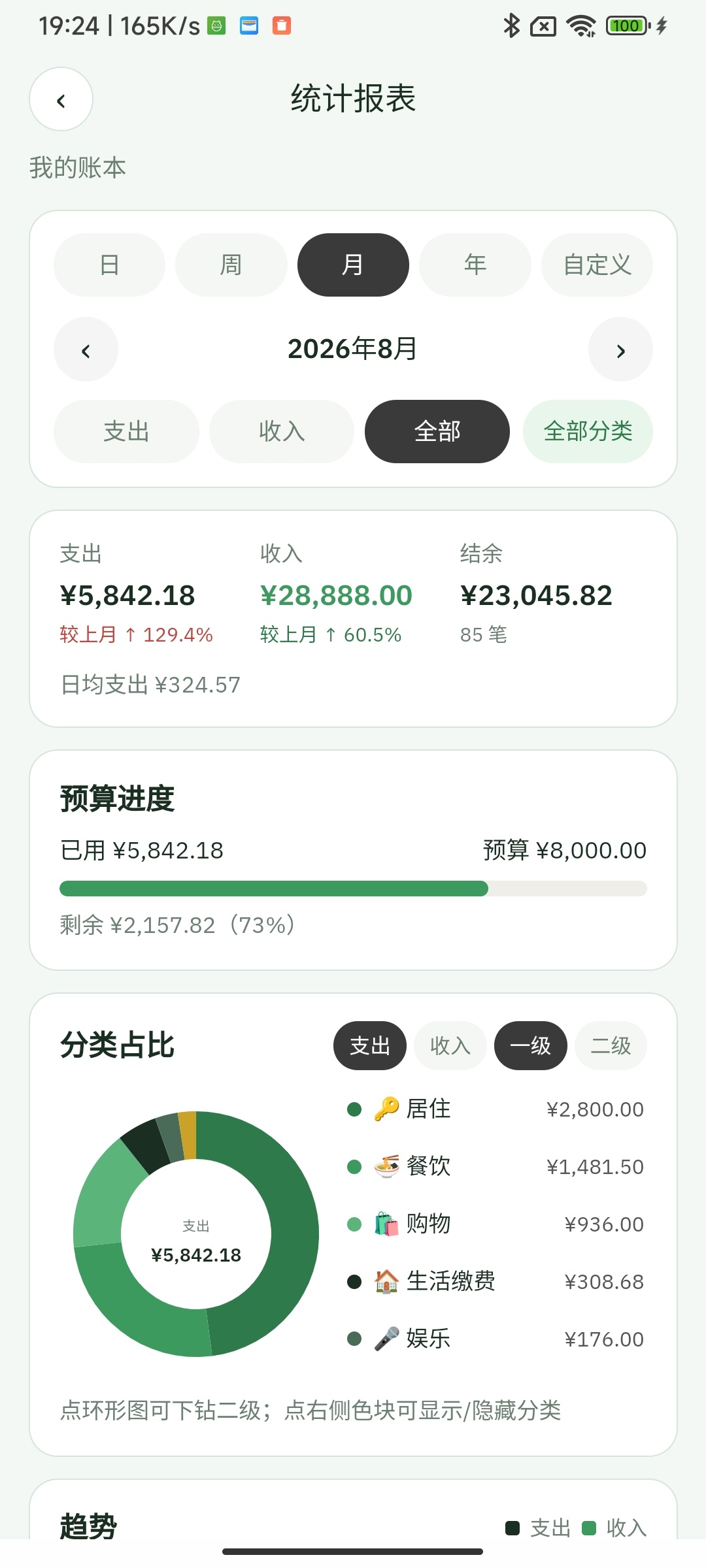Toggle the 生活缴费 category color dot
706x1568 pixels.
(354, 1282)
